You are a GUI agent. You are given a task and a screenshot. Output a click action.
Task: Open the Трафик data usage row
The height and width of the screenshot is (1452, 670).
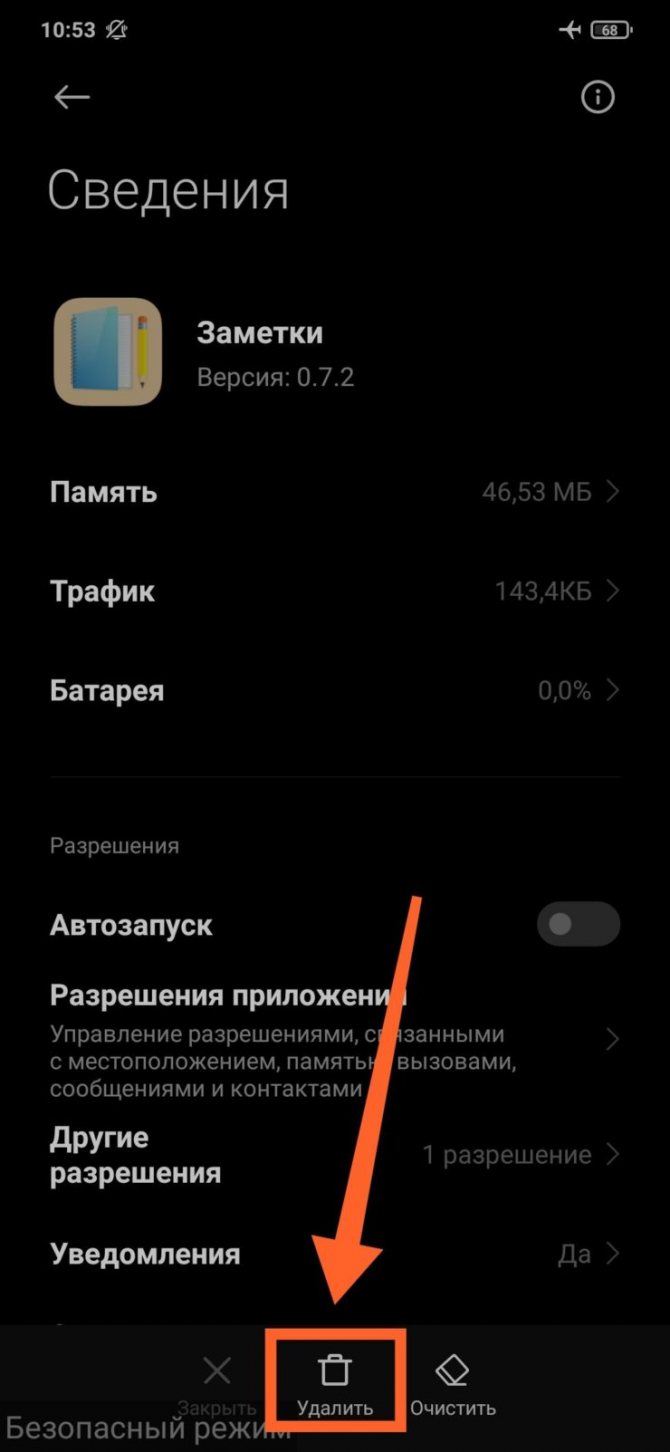point(335,591)
